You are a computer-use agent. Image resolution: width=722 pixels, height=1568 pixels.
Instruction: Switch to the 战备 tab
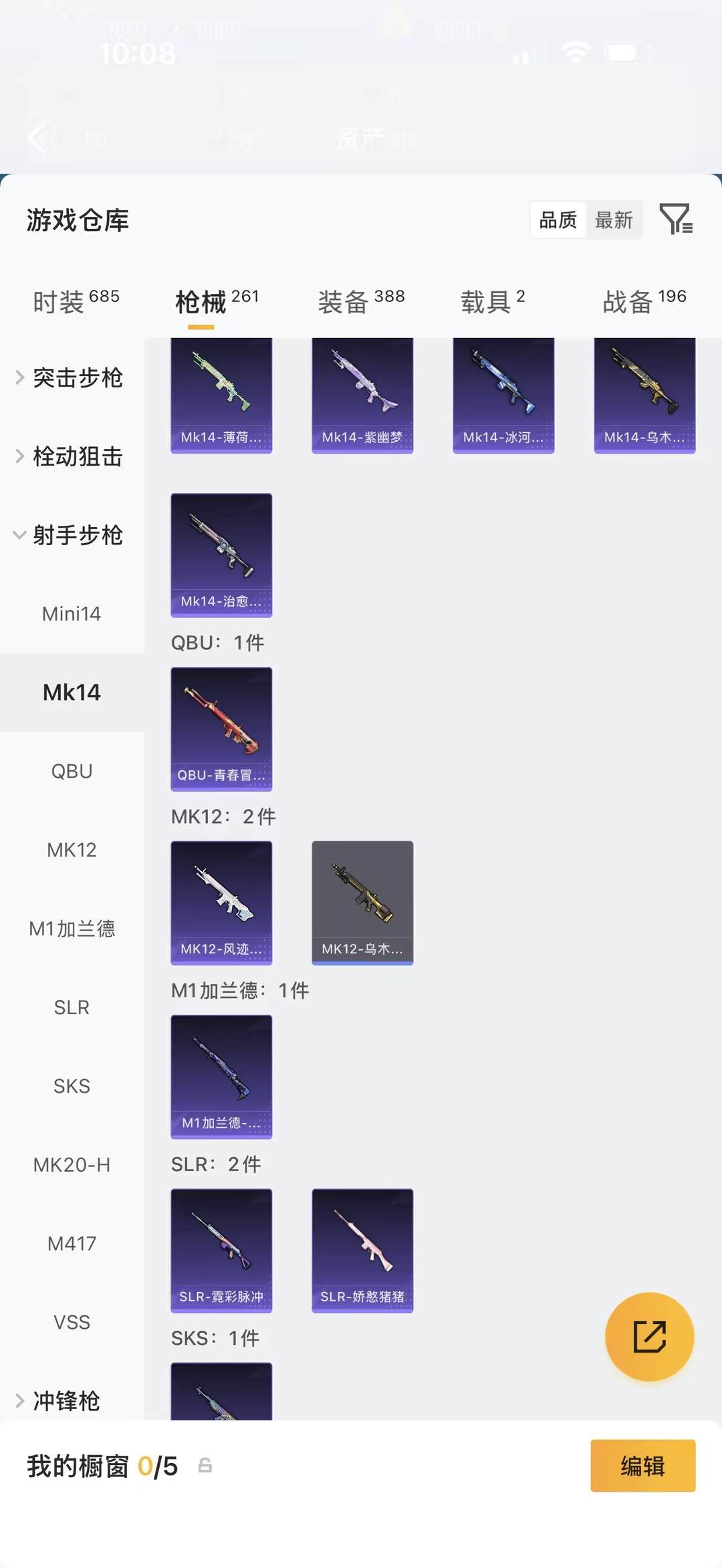644,301
